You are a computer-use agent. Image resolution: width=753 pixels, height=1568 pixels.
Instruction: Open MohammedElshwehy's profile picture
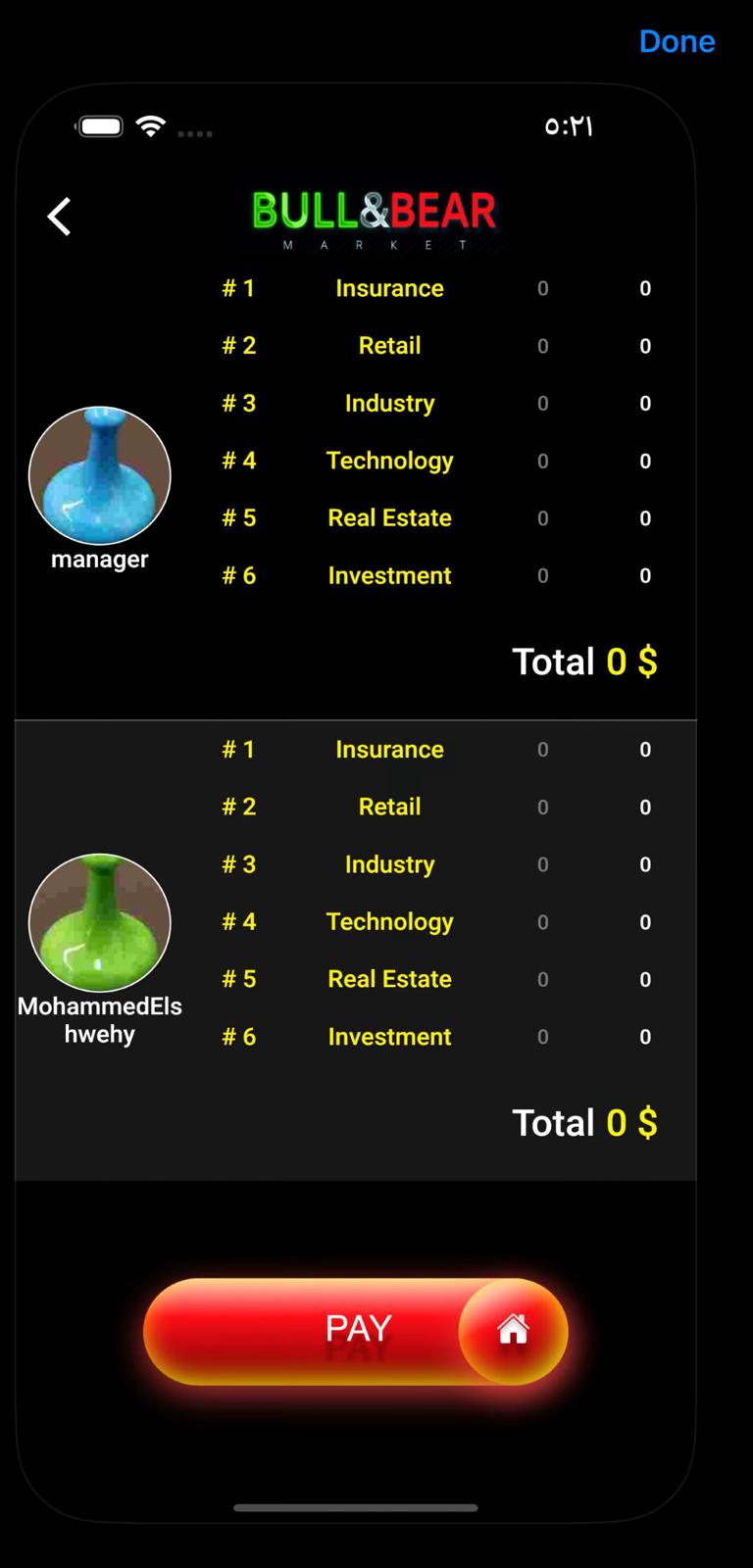tap(100, 922)
